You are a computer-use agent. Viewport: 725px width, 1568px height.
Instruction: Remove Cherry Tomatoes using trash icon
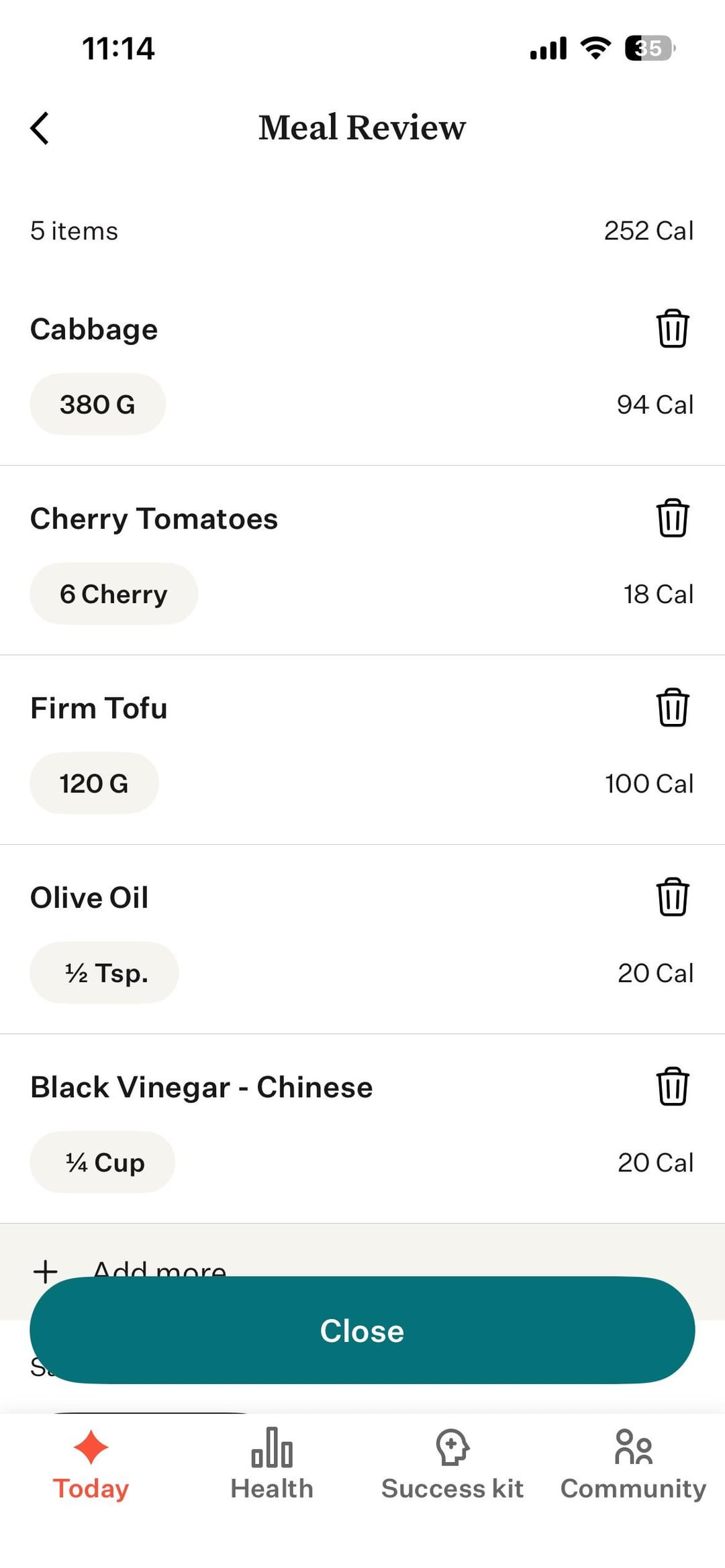672,519
